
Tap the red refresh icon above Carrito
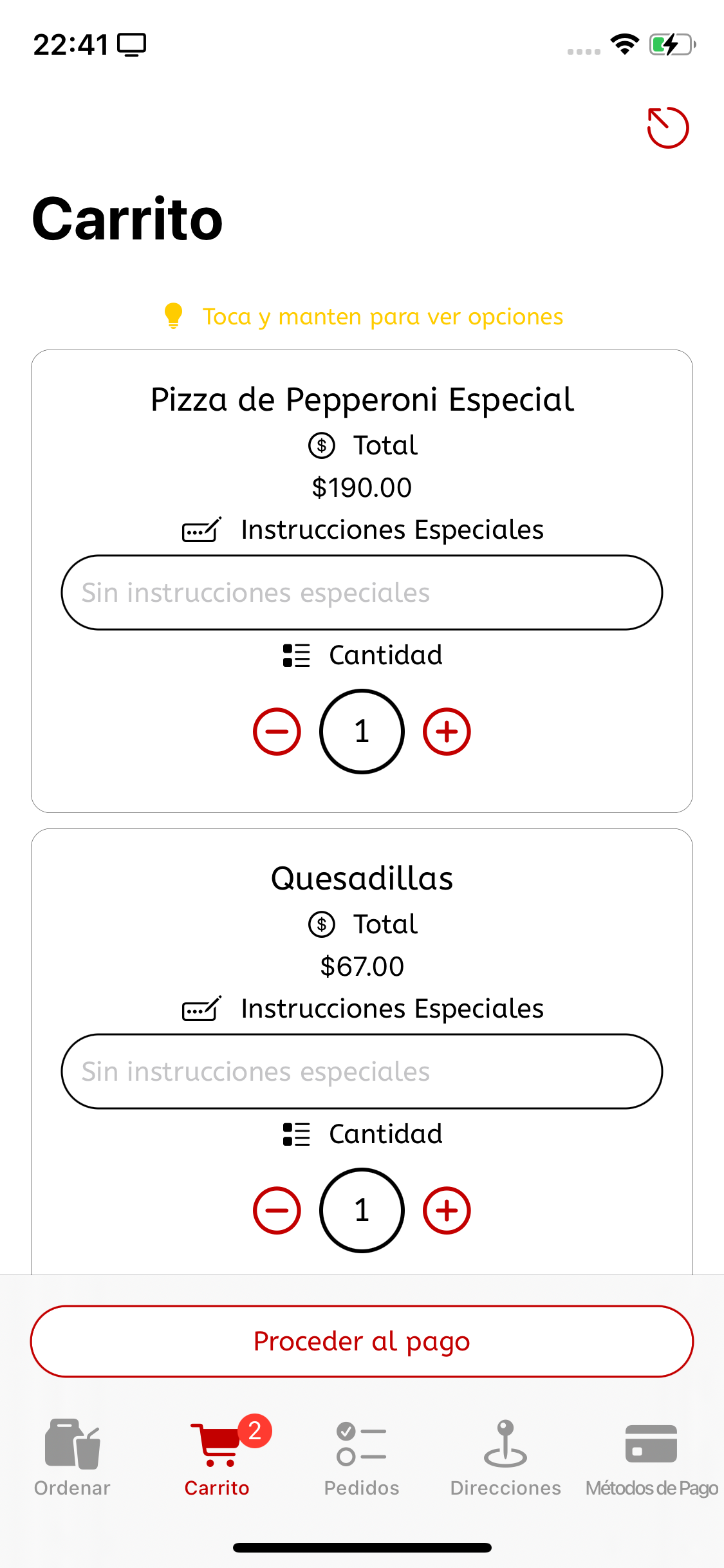click(667, 127)
